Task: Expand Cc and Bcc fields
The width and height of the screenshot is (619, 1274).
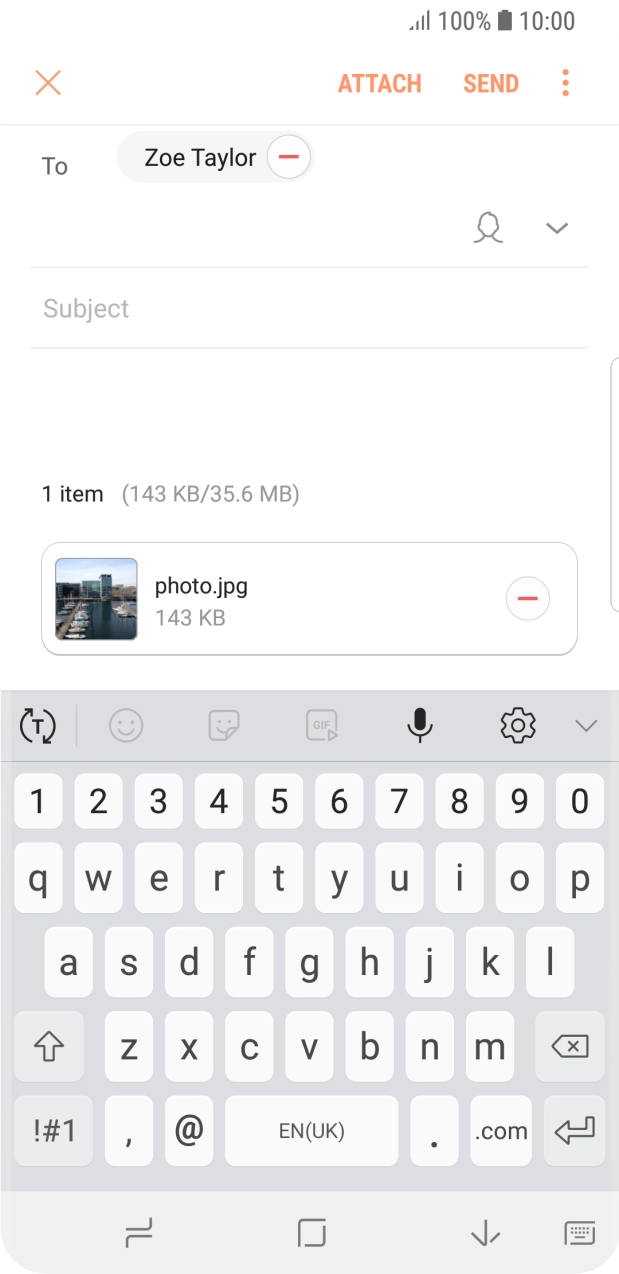Action: pyautogui.click(x=557, y=228)
